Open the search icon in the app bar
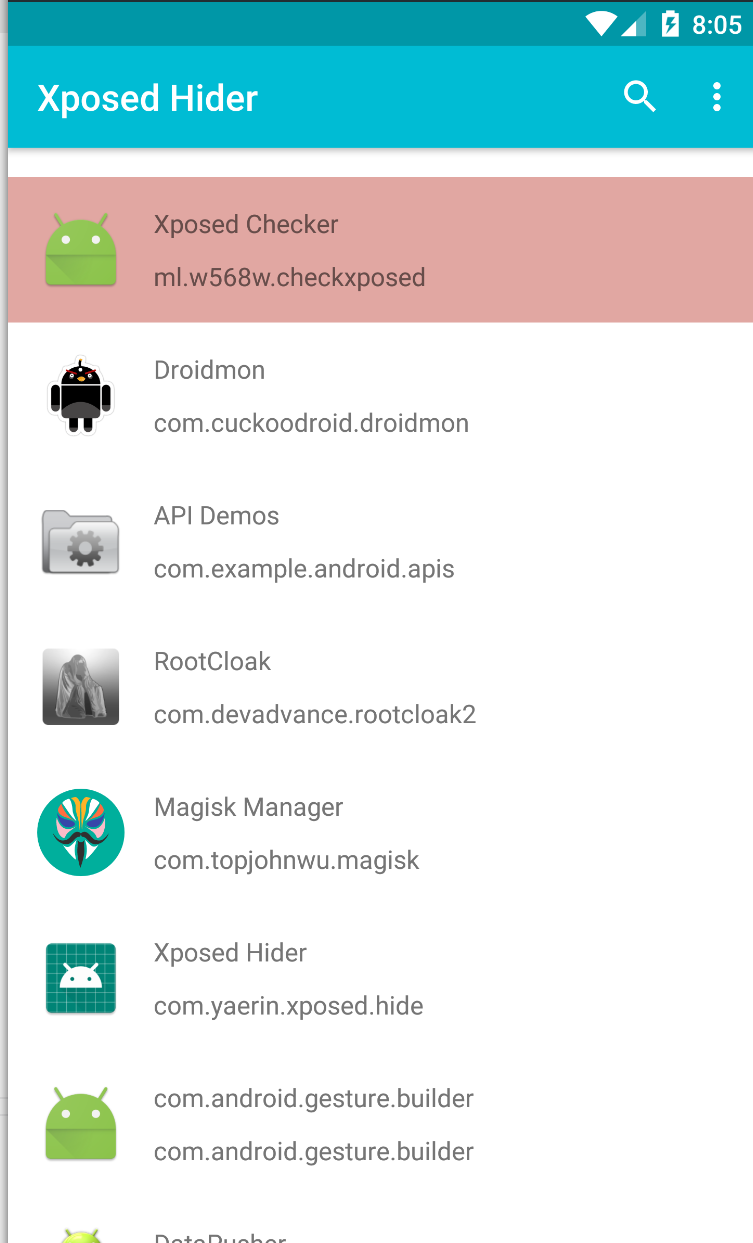Screen dimensions: 753x1243 pyautogui.click(x=639, y=97)
